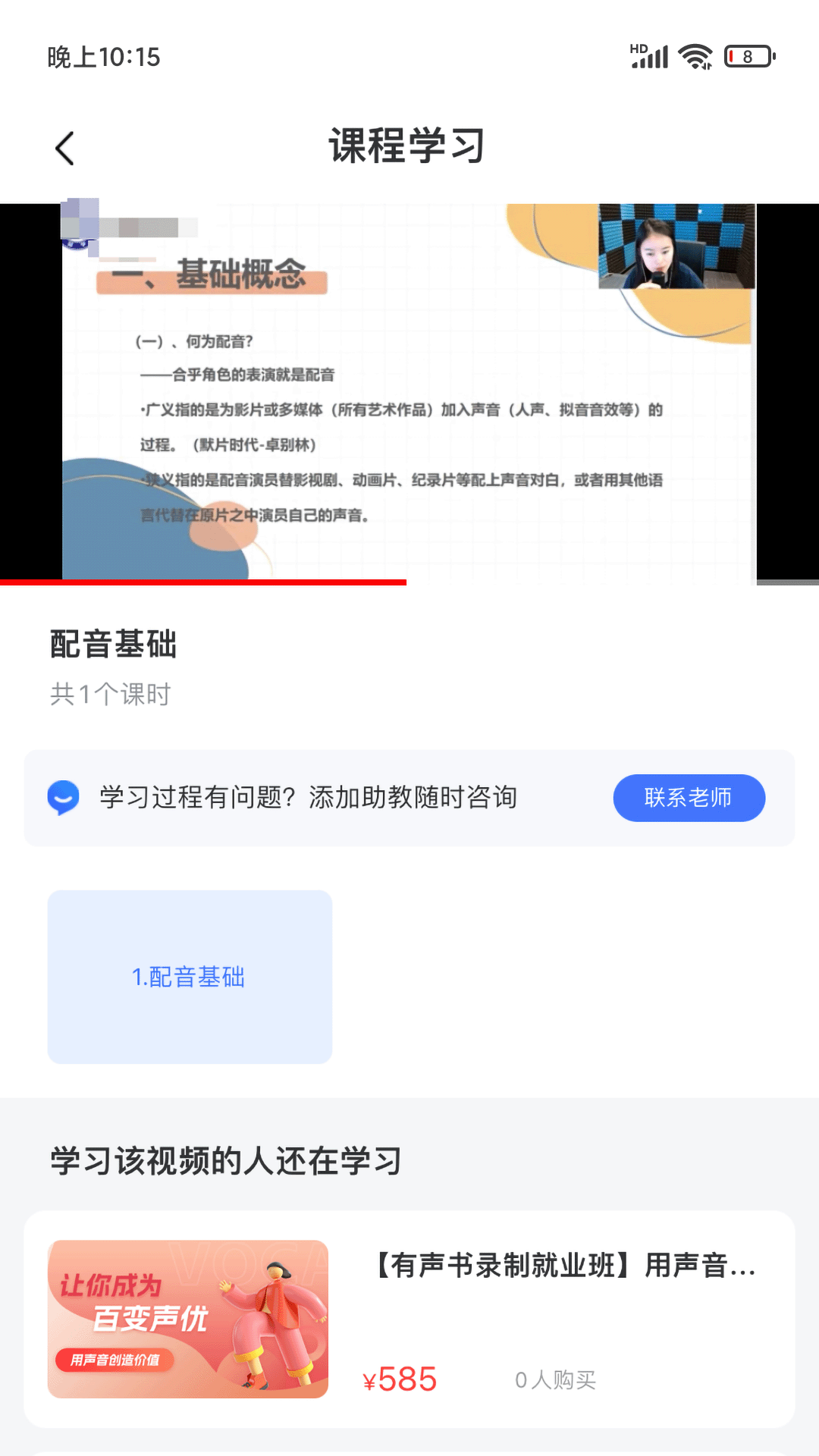Tap the 联系老师 button
The width and height of the screenshot is (819, 1456).
point(689,798)
